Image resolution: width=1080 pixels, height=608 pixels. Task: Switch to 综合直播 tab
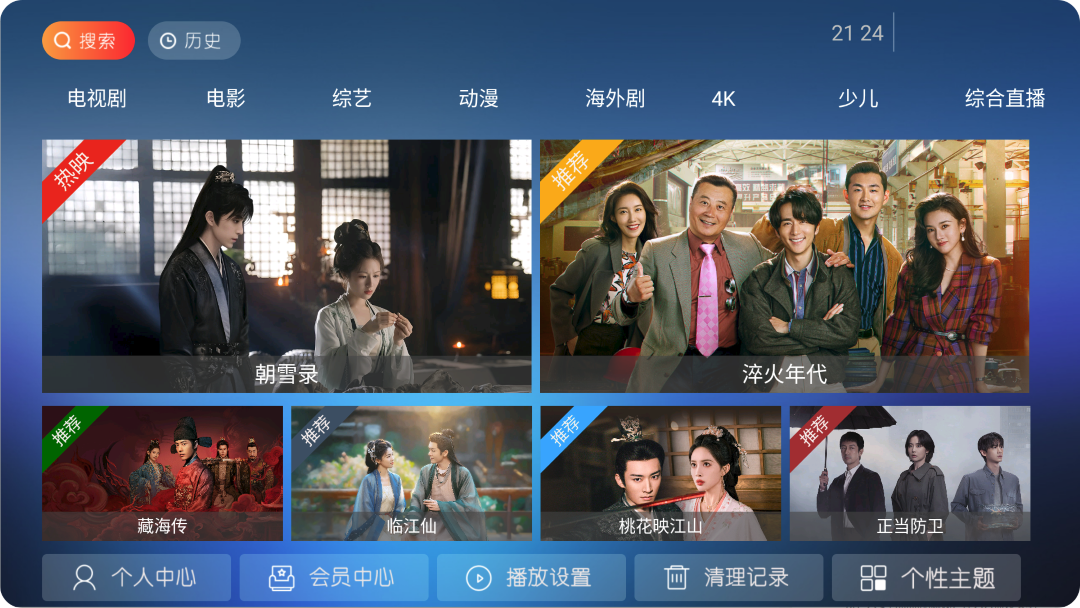click(x=1004, y=98)
